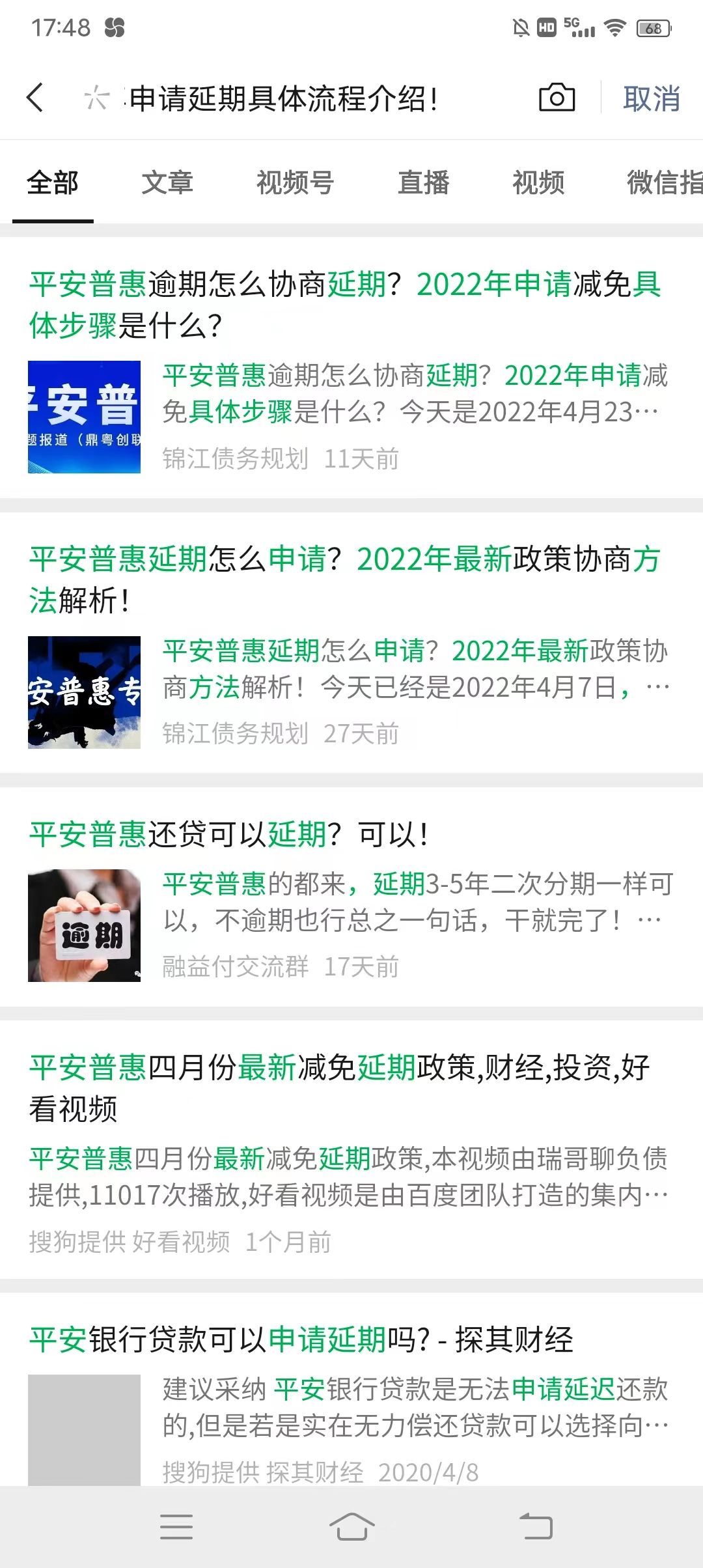Open result 平安普惠延期怎么申请
Screen dimensions: 703x1568
point(345,579)
